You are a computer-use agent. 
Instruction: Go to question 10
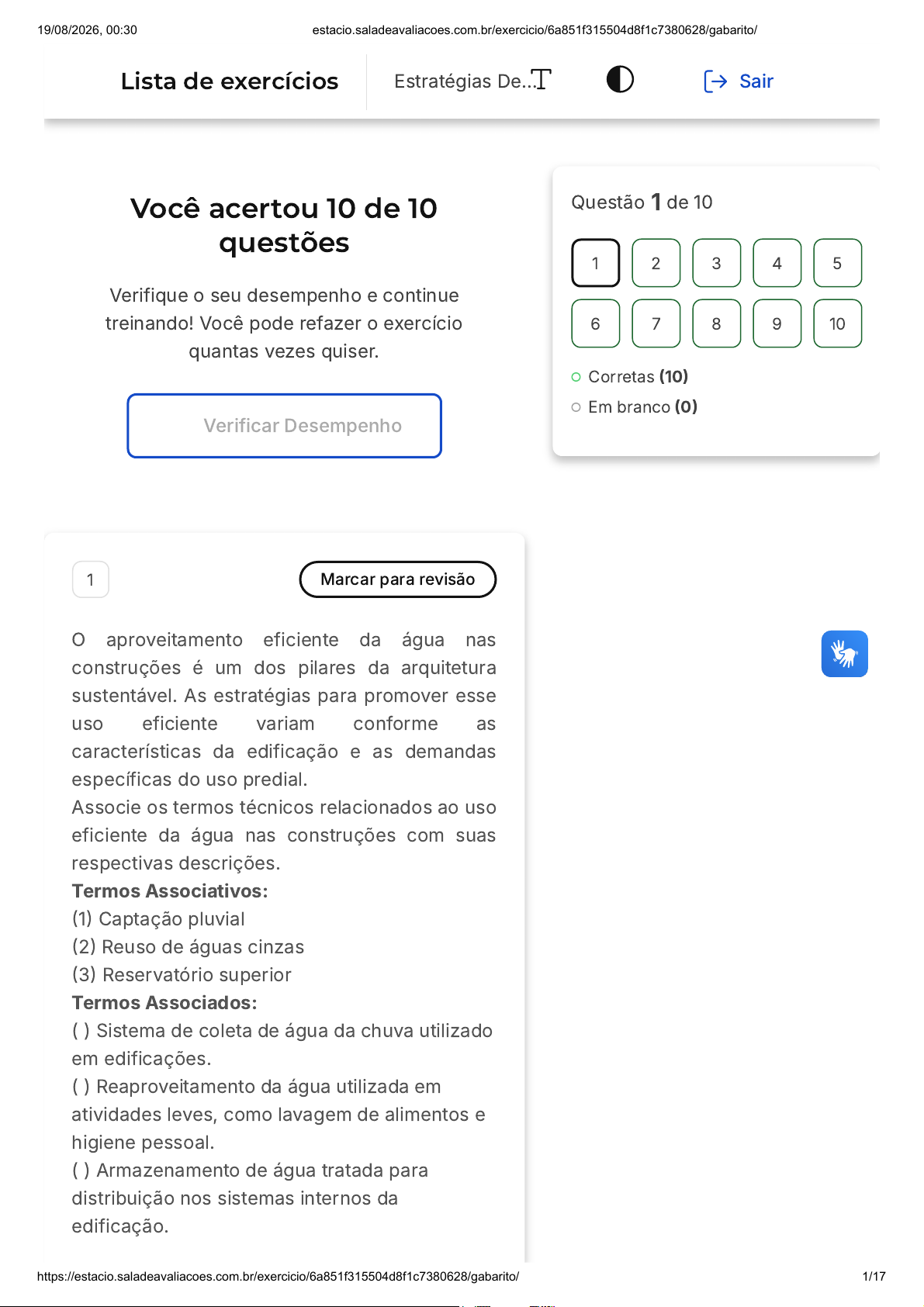[x=838, y=323]
